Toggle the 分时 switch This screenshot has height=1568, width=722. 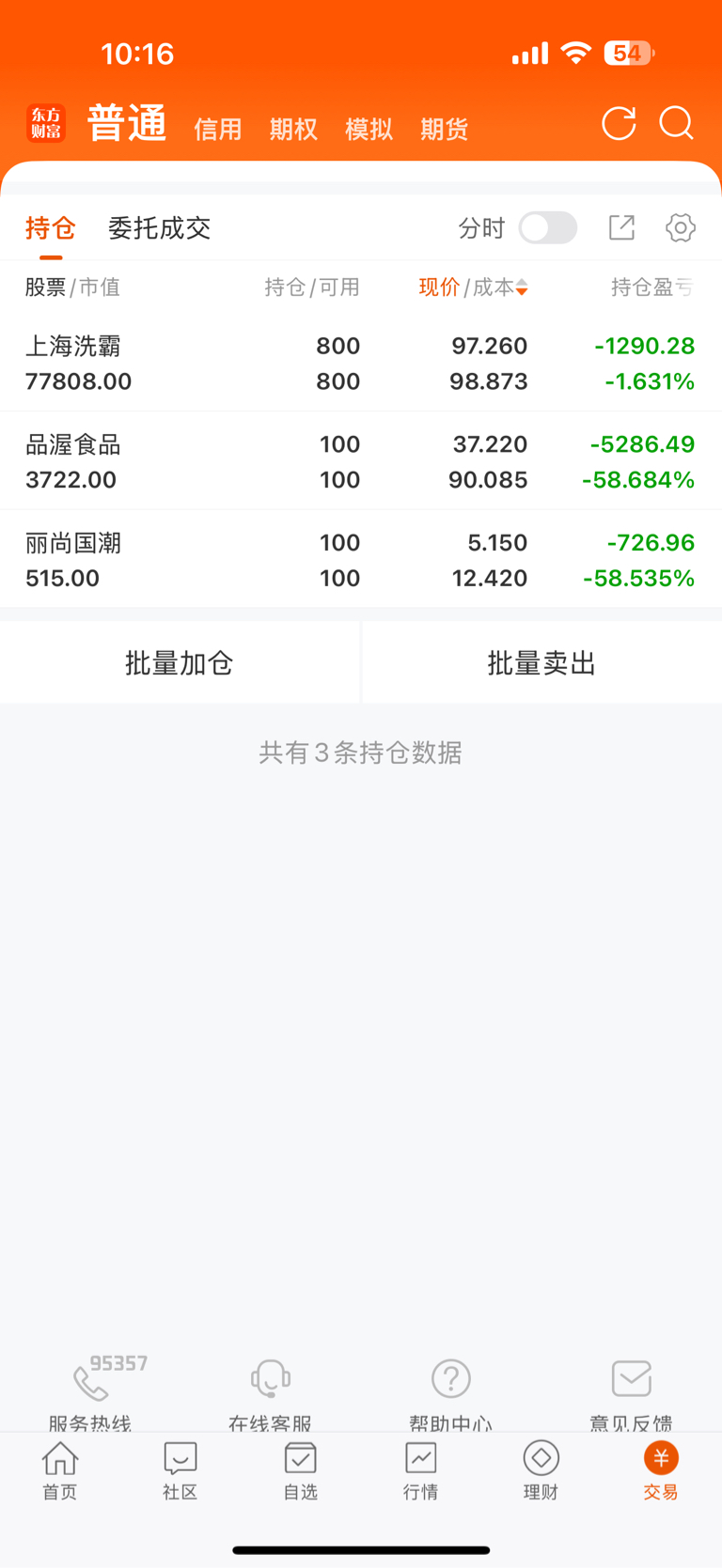548,227
